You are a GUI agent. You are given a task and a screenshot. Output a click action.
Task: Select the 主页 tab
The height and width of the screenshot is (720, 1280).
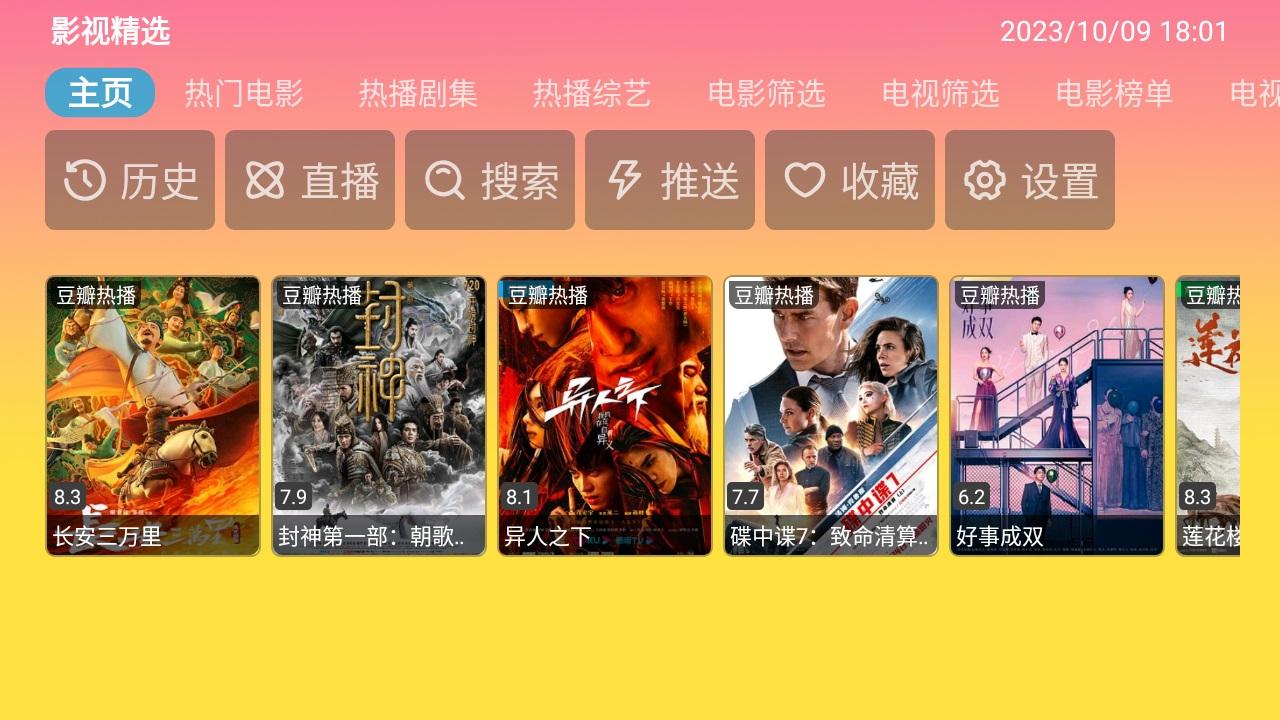100,93
